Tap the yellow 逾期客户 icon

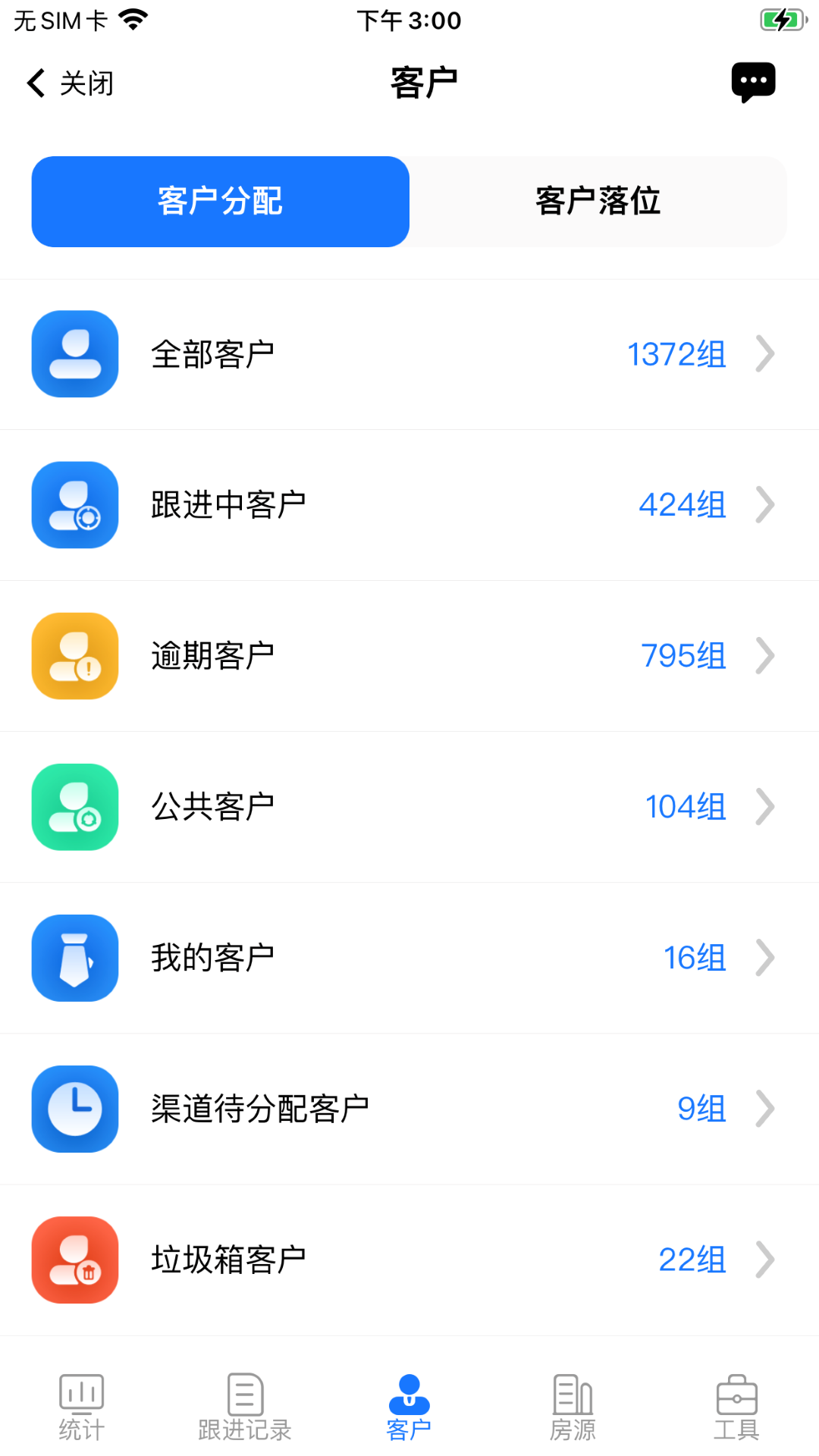74,656
